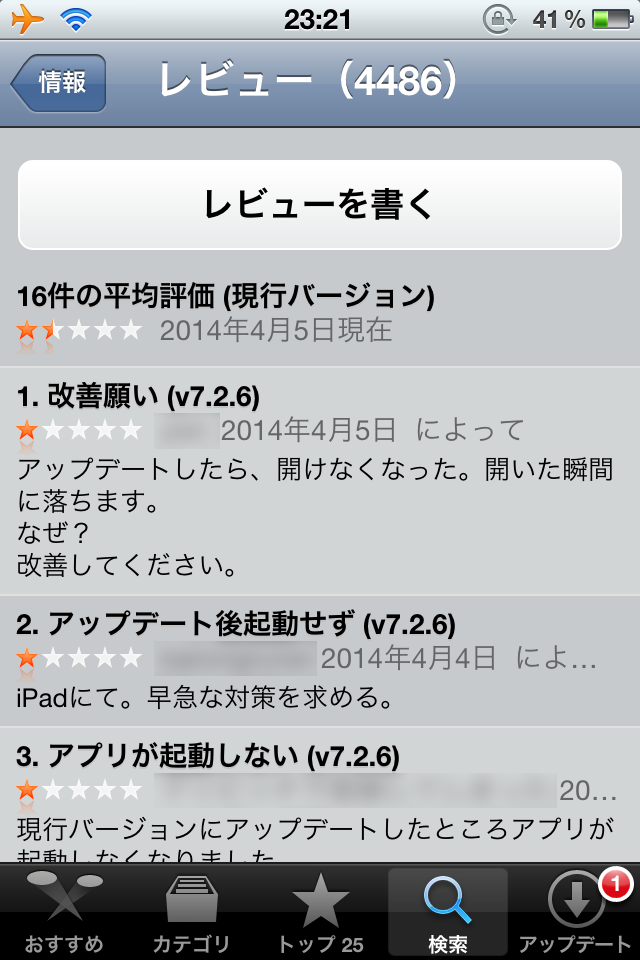Switch to the 検索 tab

click(x=447, y=912)
